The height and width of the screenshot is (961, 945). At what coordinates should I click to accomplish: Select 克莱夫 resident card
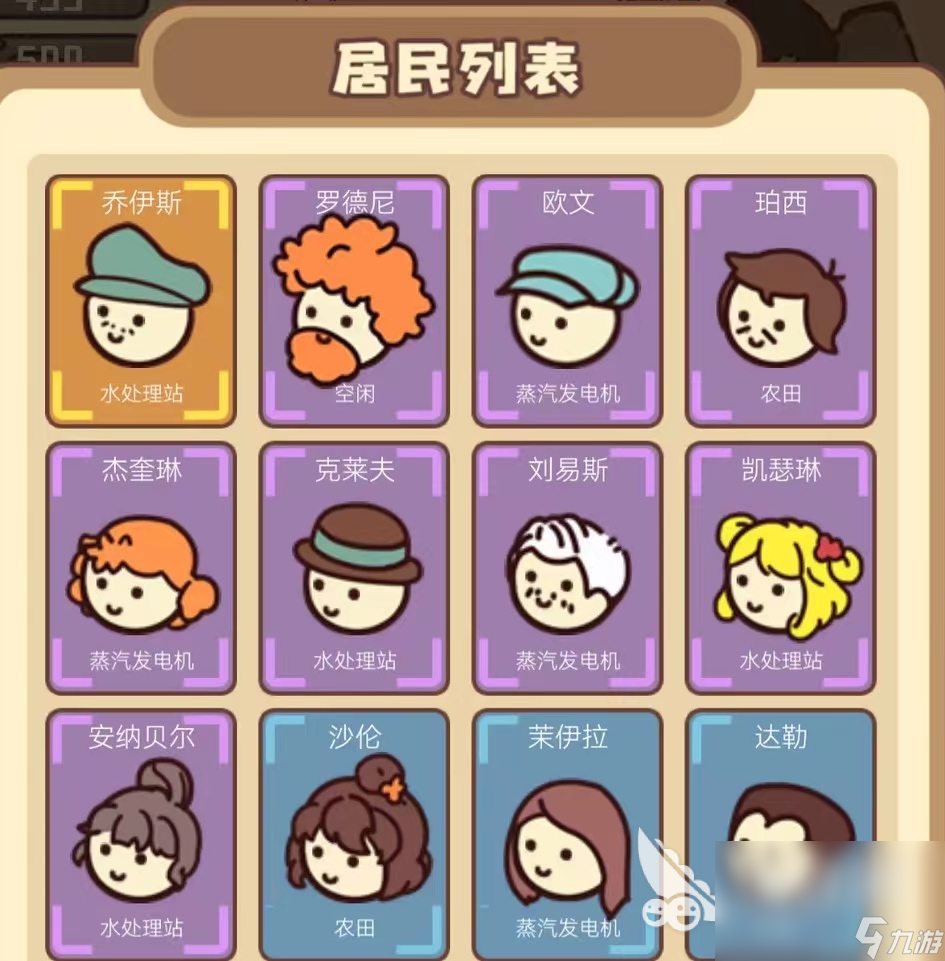click(x=354, y=568)
